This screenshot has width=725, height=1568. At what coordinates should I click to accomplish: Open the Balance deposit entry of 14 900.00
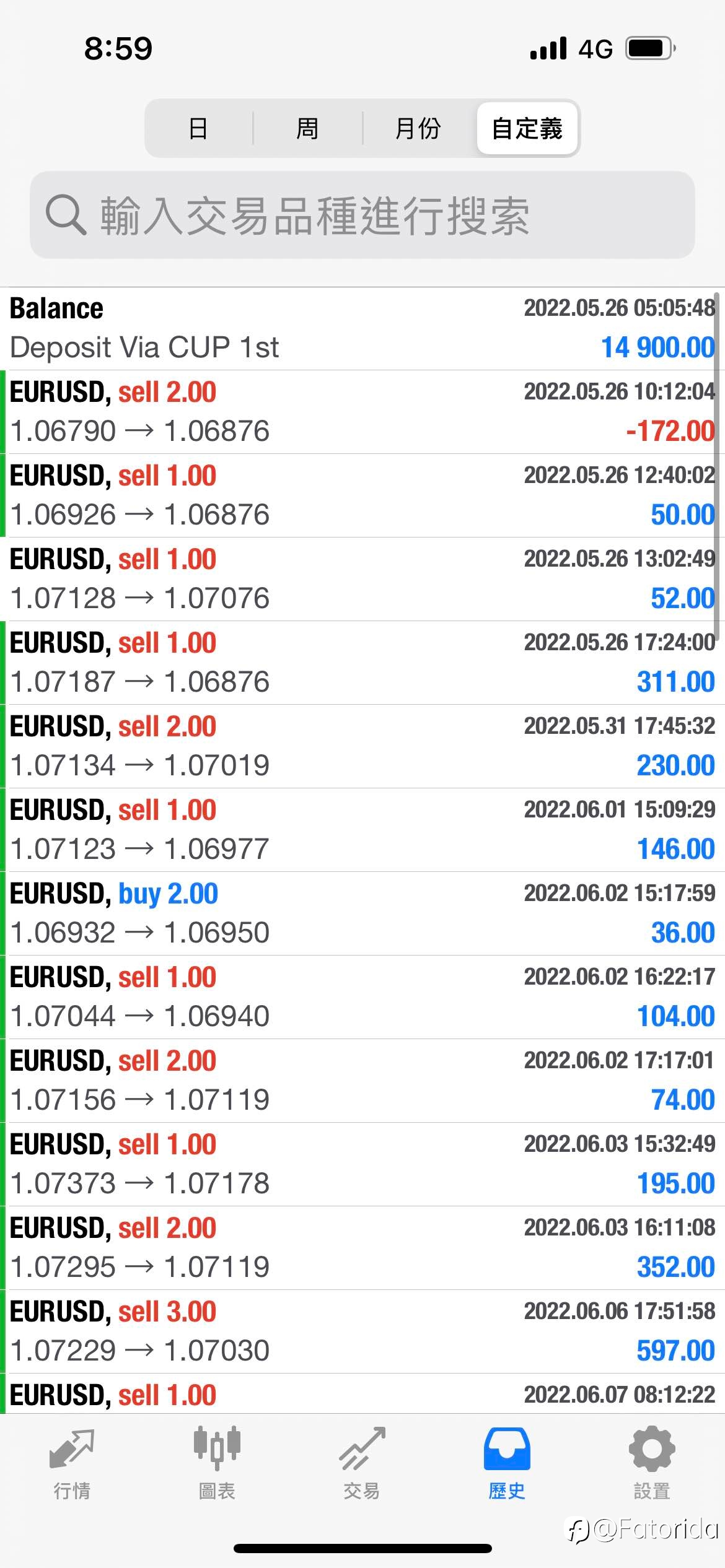point(362,329)
